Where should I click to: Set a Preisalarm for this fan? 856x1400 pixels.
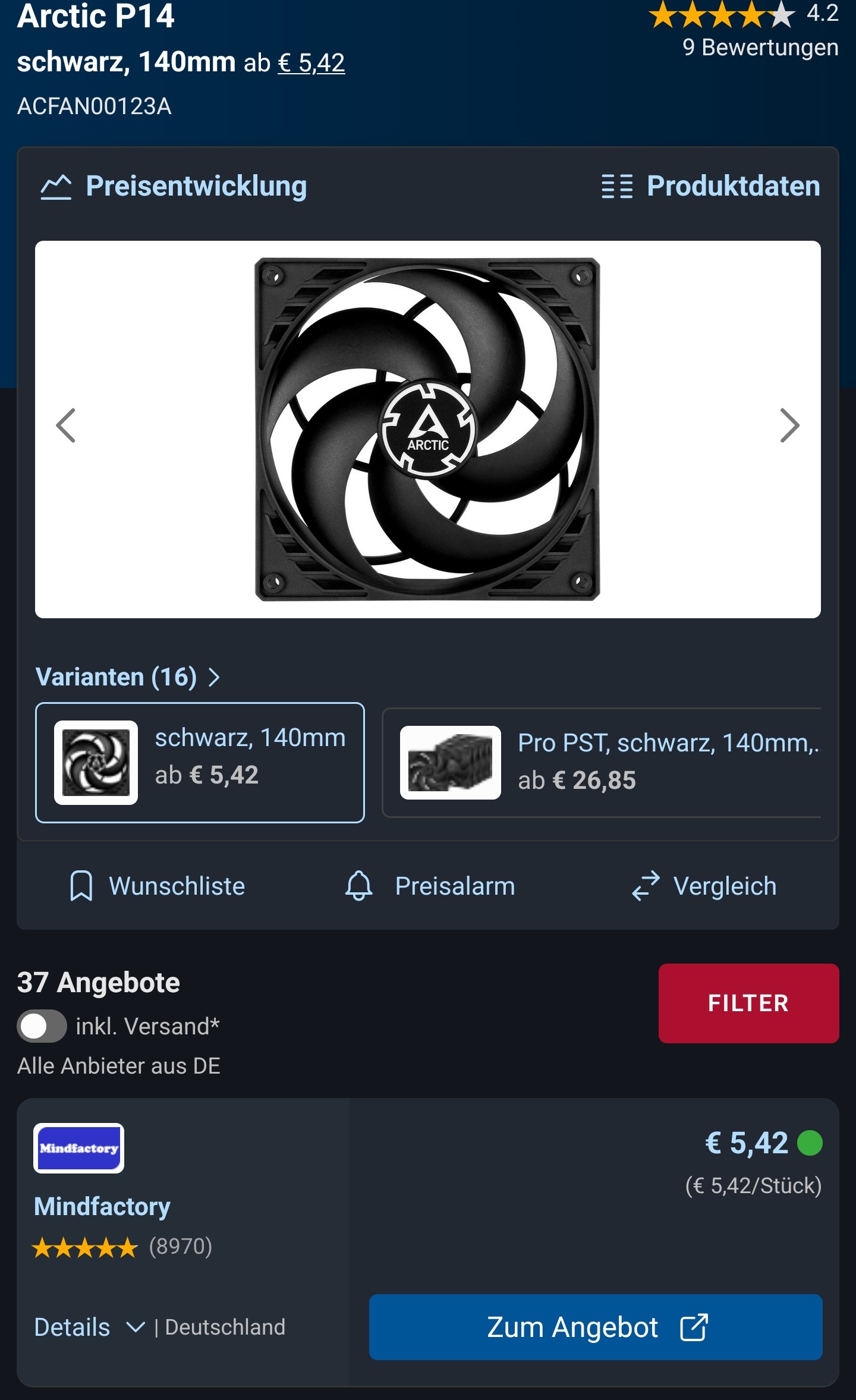coord(430,886)
